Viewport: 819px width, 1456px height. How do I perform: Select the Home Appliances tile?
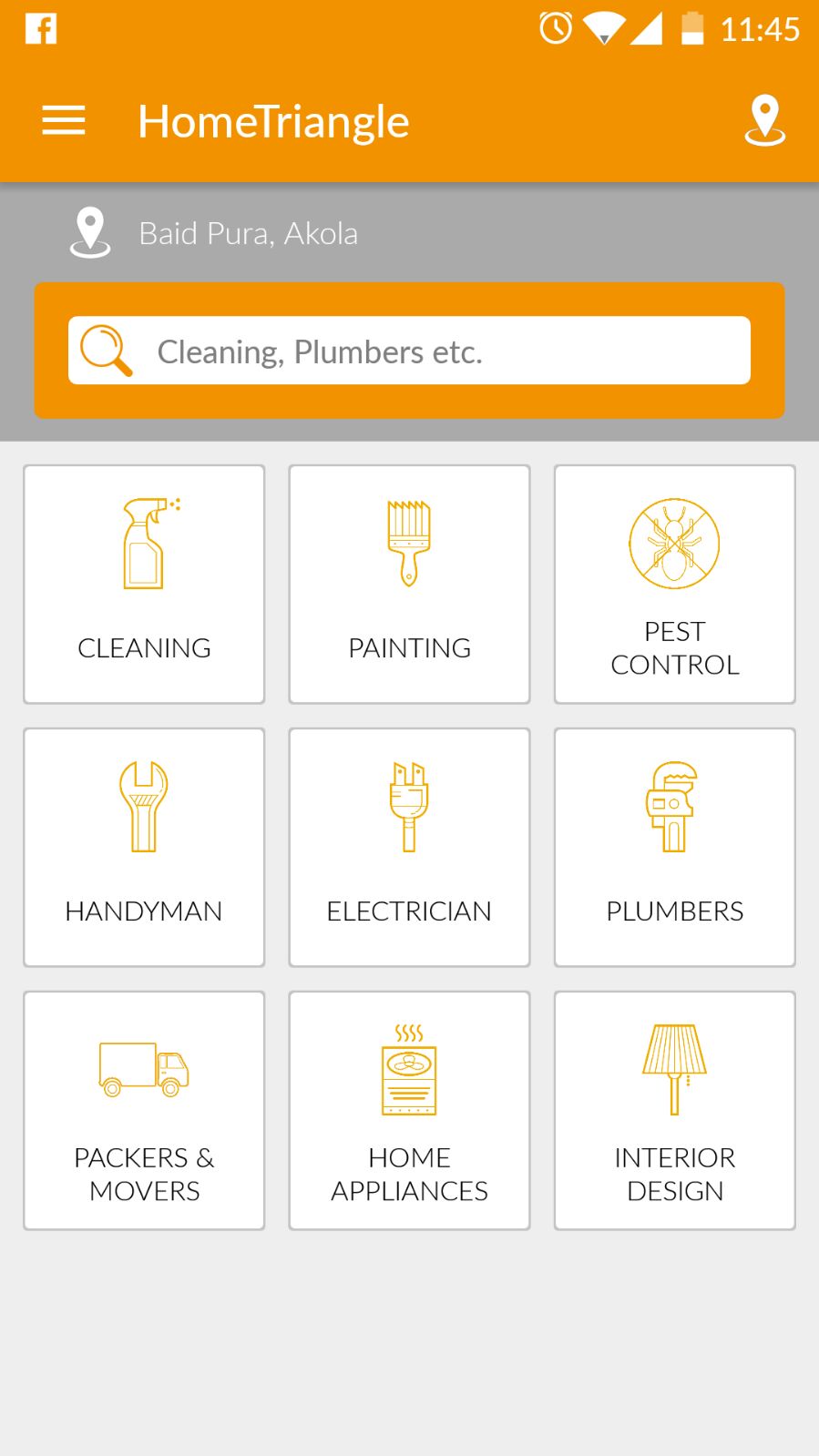coord(409,1111)
